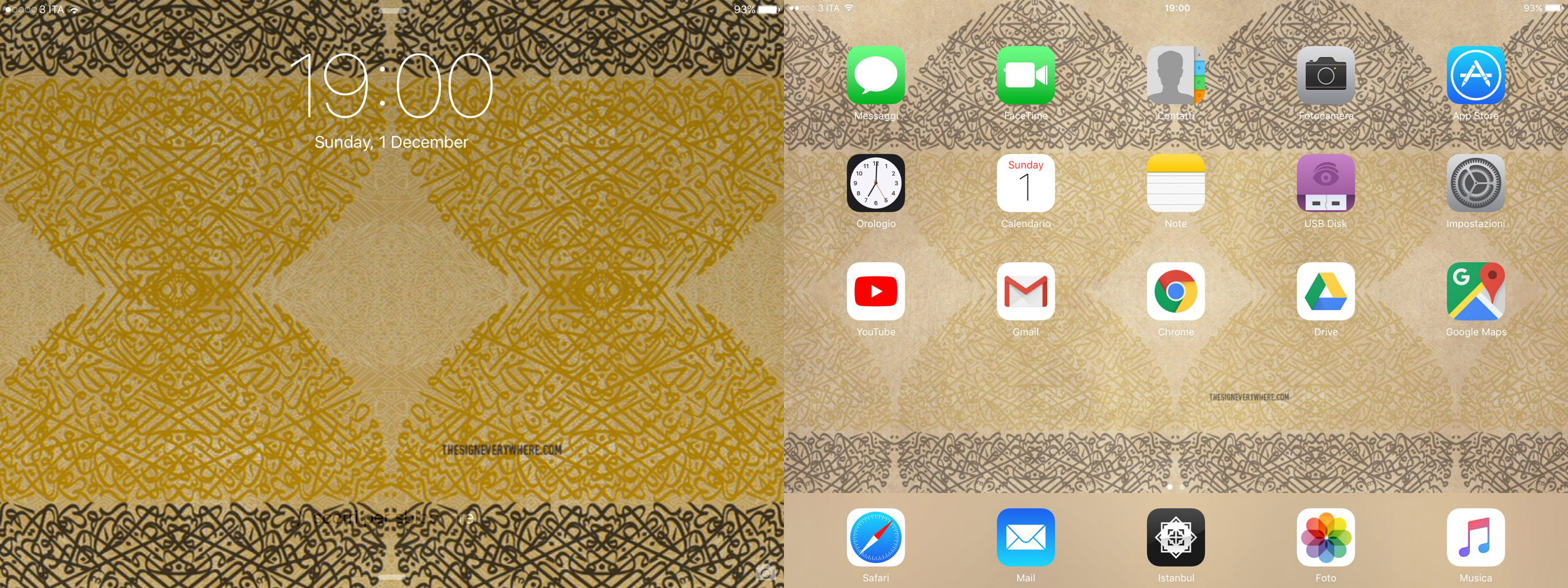1568x588 pixels.
Task: Open Safari from the dock
Action: [x=876, y=537]
